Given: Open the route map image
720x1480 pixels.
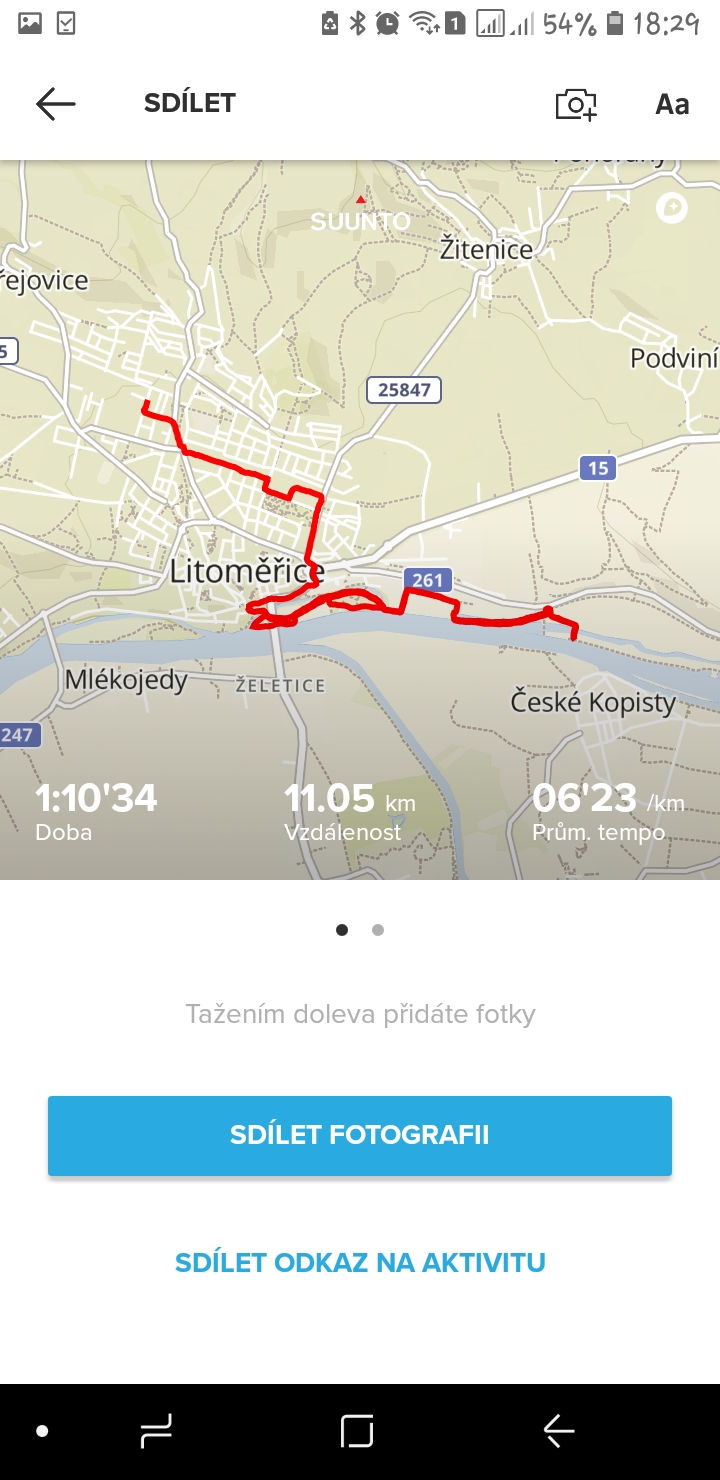Looking at the screenshot, I should tap(360, 520).
